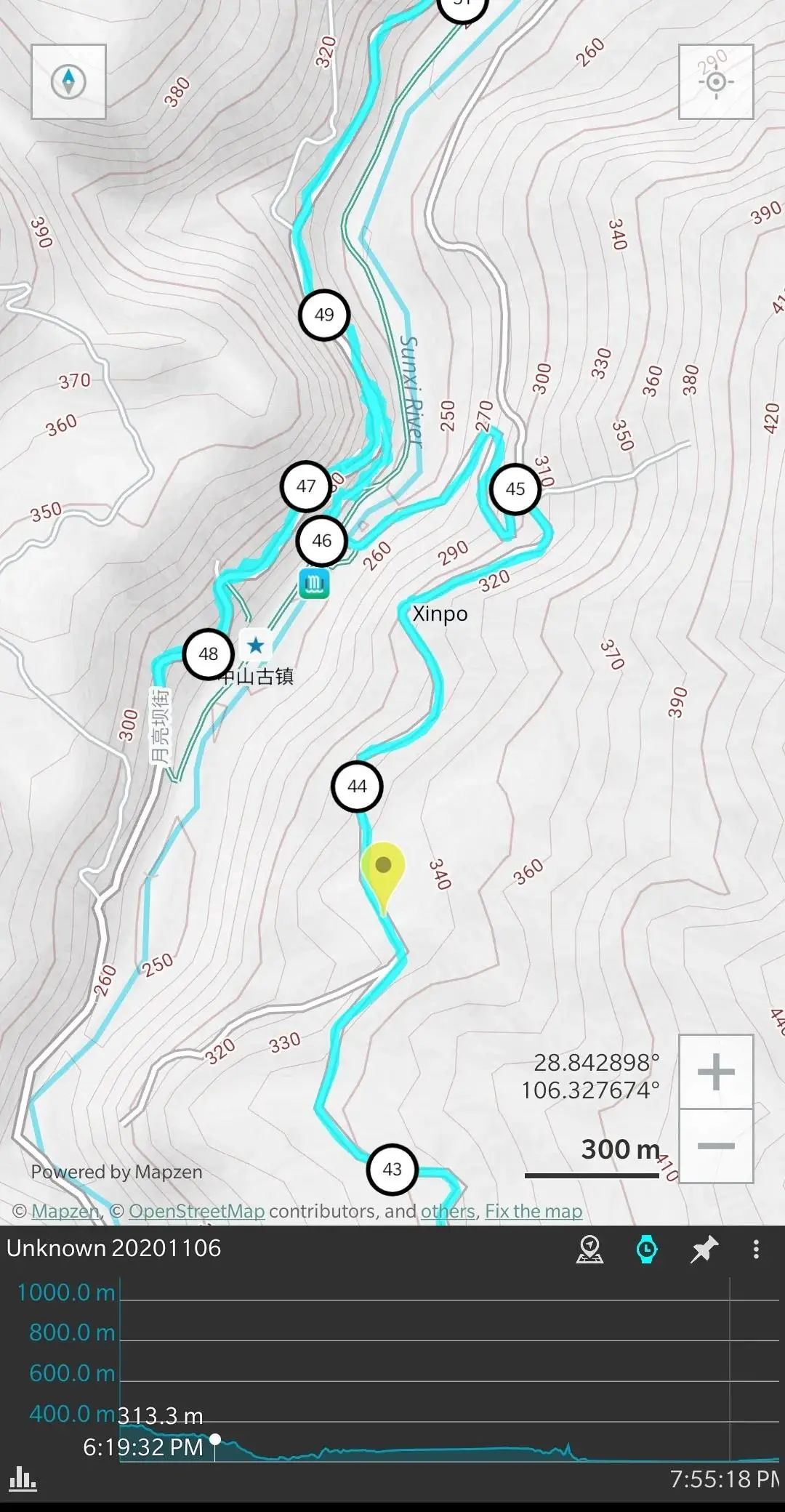Open the bar chart statistics icon
785x1512 pixels.
click(23, 1479)
